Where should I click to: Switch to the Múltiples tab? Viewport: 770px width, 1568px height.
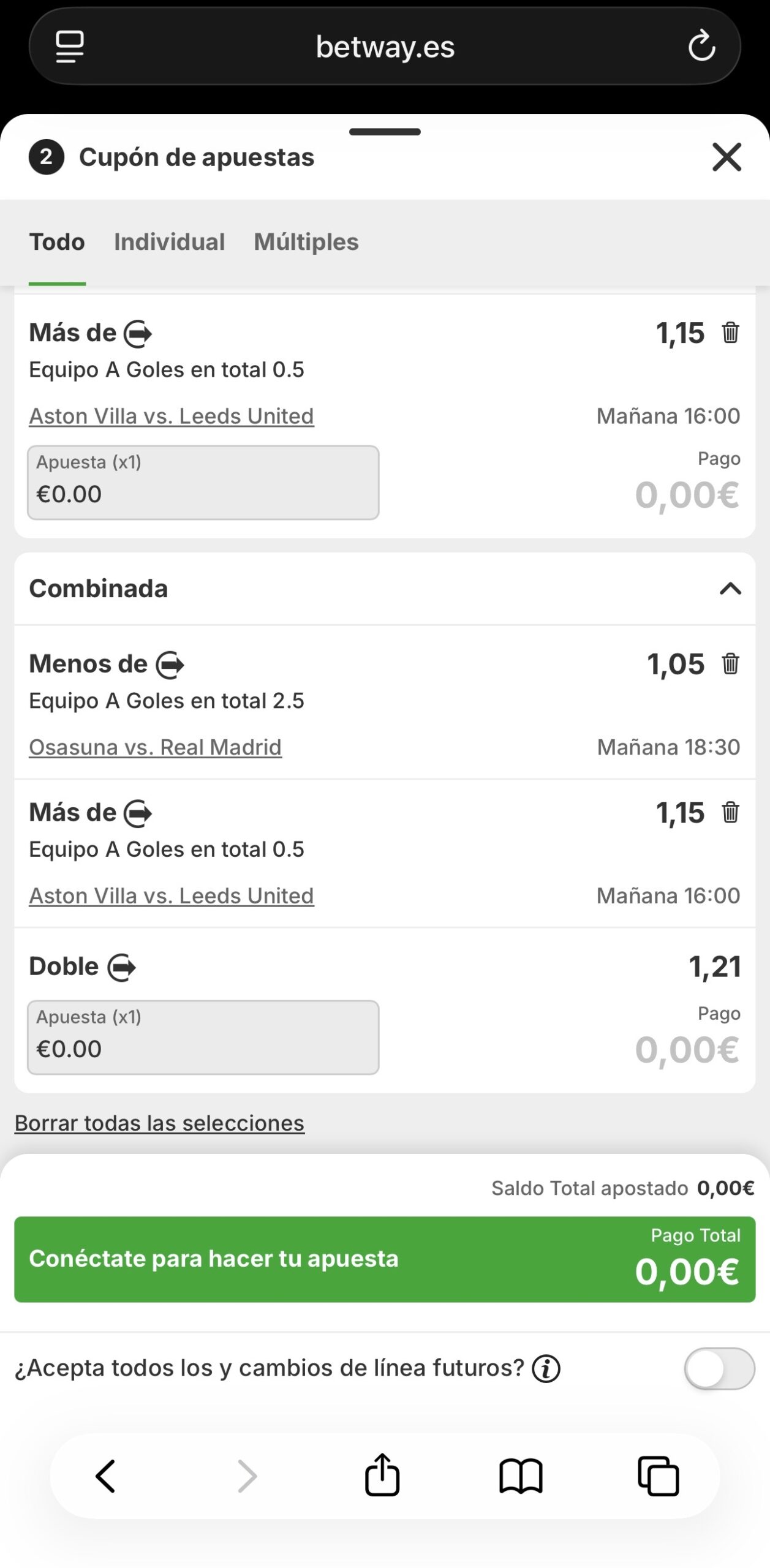306,242
